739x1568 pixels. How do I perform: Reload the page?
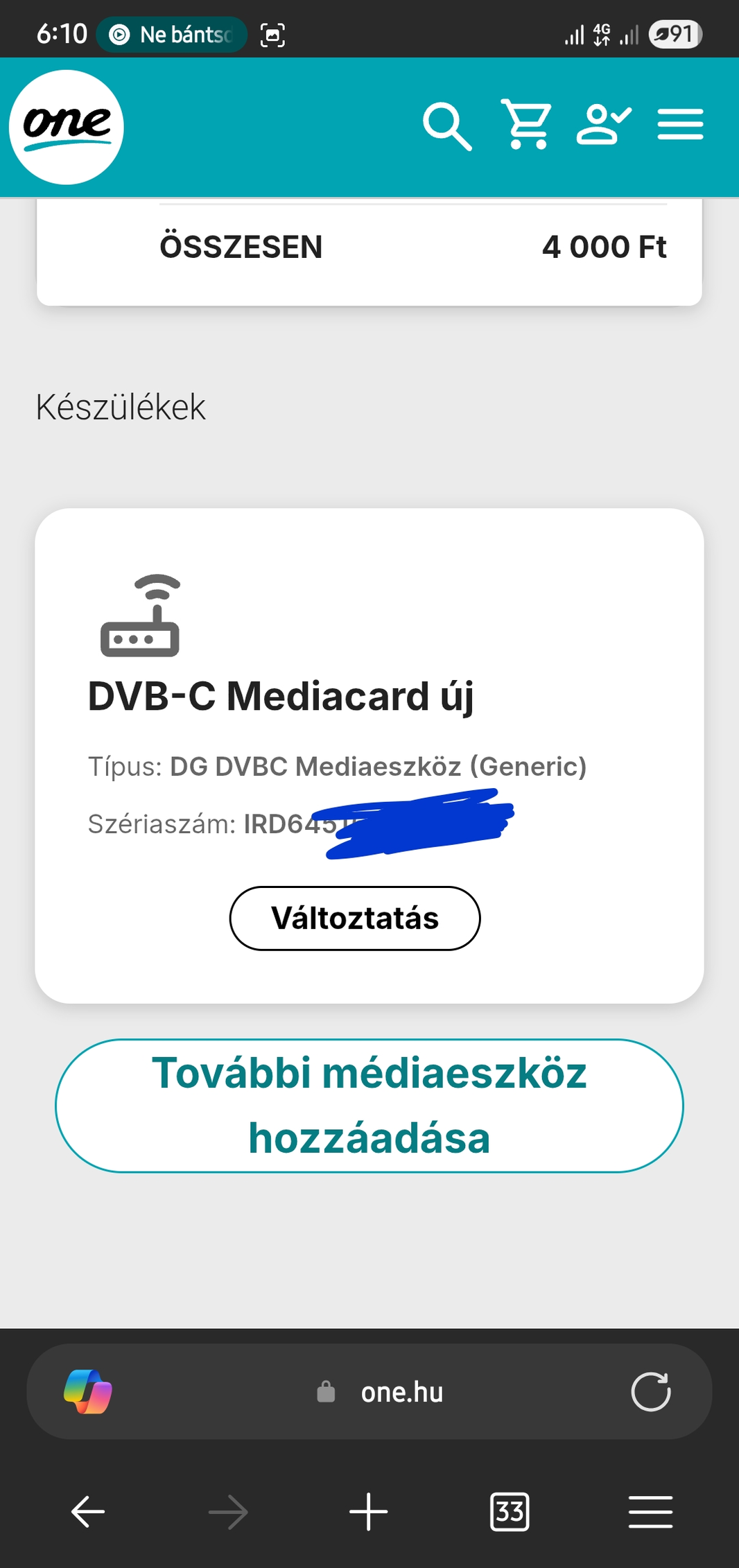pyautogui.click(x=650, y=1391)
